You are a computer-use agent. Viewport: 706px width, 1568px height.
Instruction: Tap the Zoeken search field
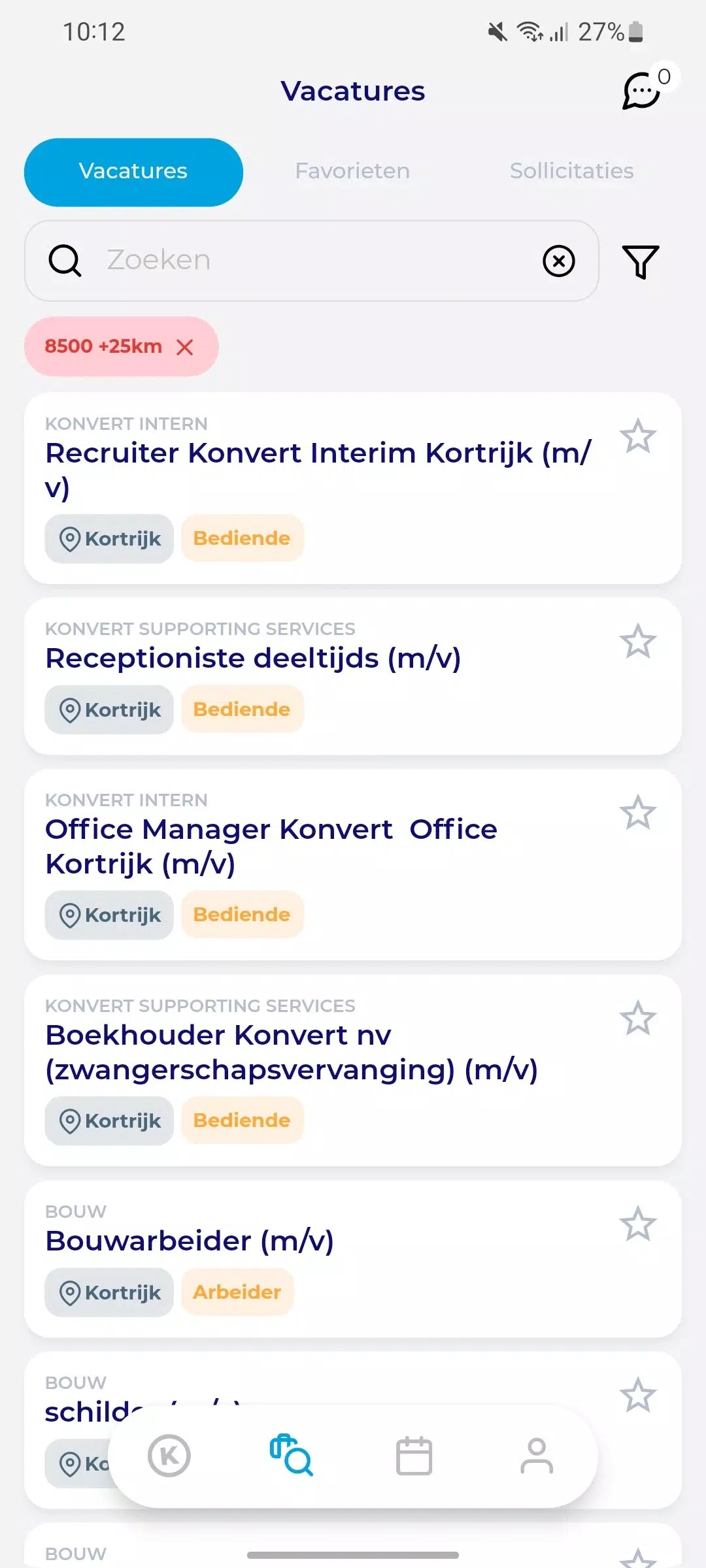tap(312, 261)
